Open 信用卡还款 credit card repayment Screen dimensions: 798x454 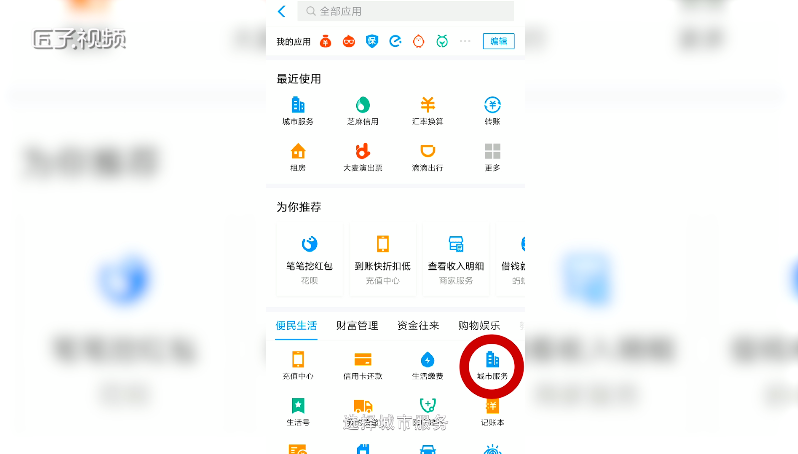point(362,365)
